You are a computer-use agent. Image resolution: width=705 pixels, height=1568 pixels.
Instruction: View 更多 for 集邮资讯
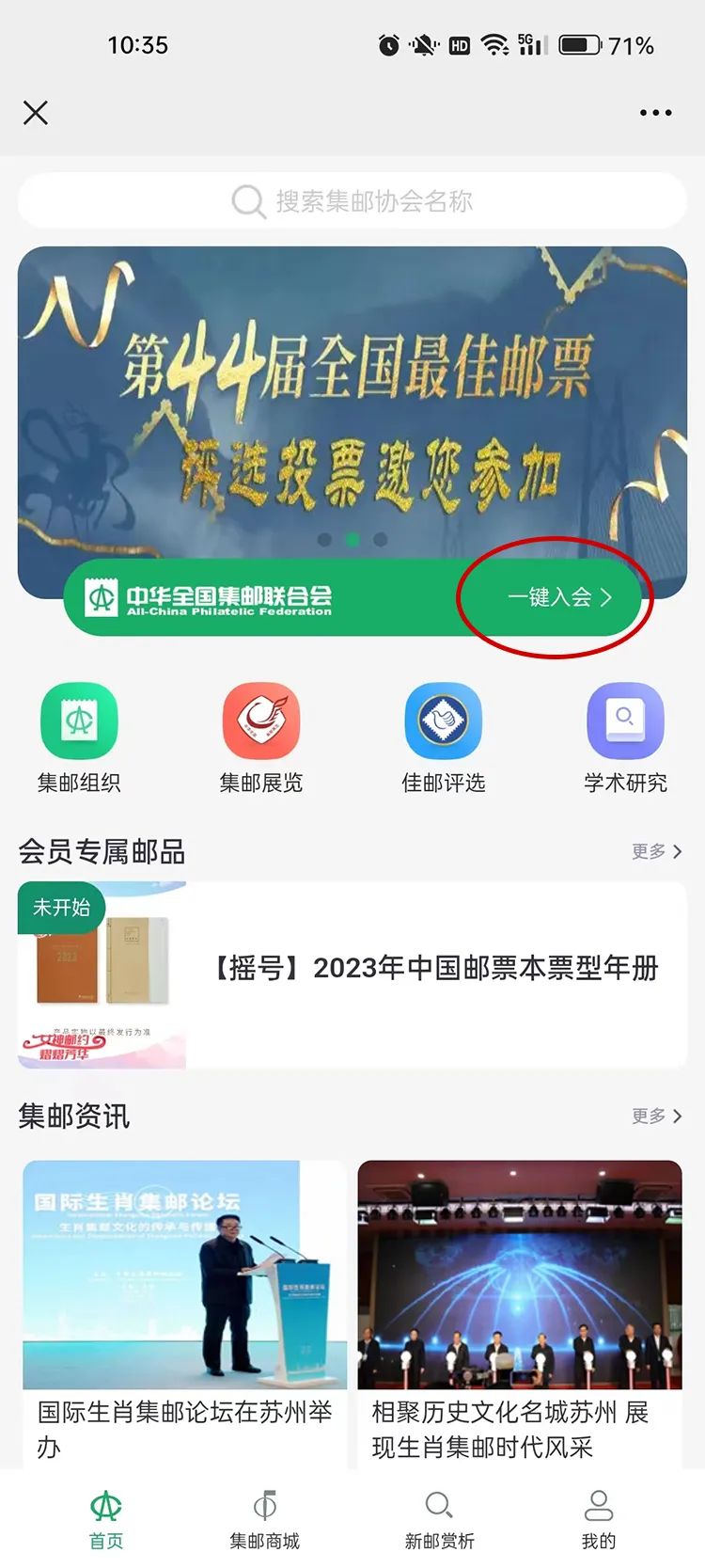(656, 1116)
